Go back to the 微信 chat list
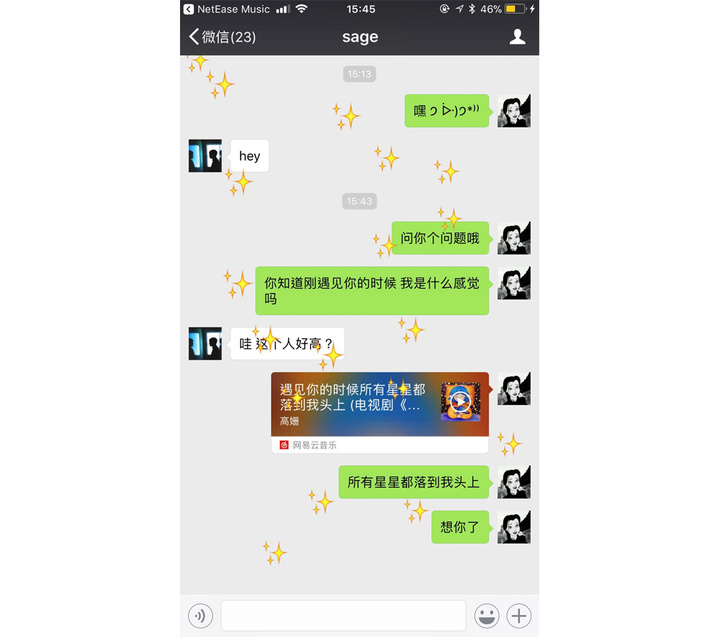 point(222,37)
